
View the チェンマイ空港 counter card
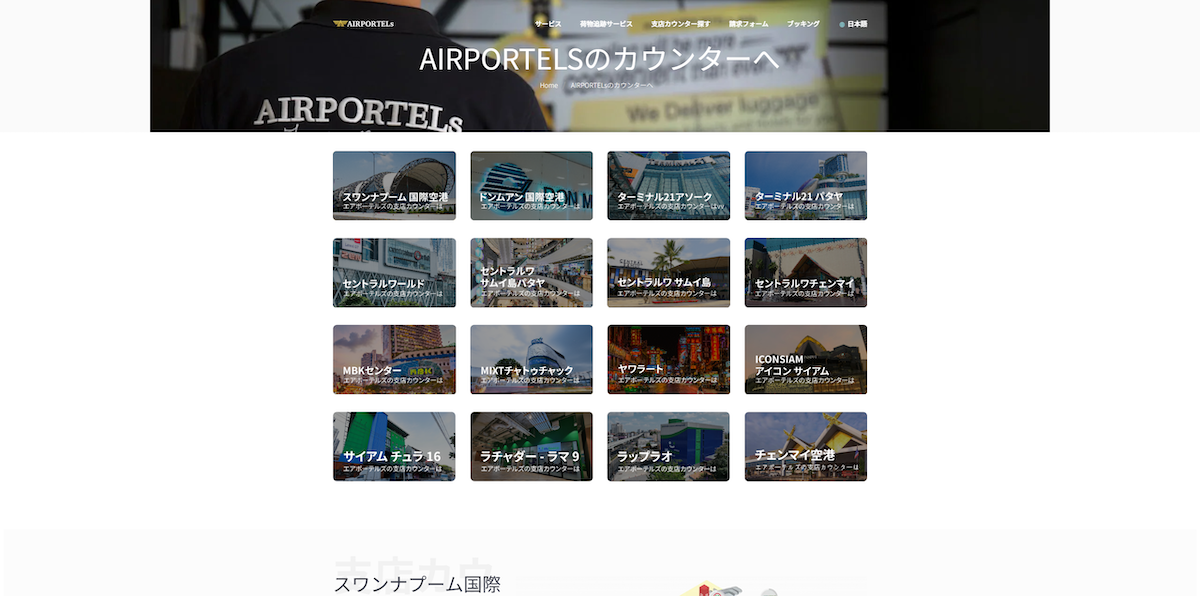pyautogui.click(x=805, y=447)
